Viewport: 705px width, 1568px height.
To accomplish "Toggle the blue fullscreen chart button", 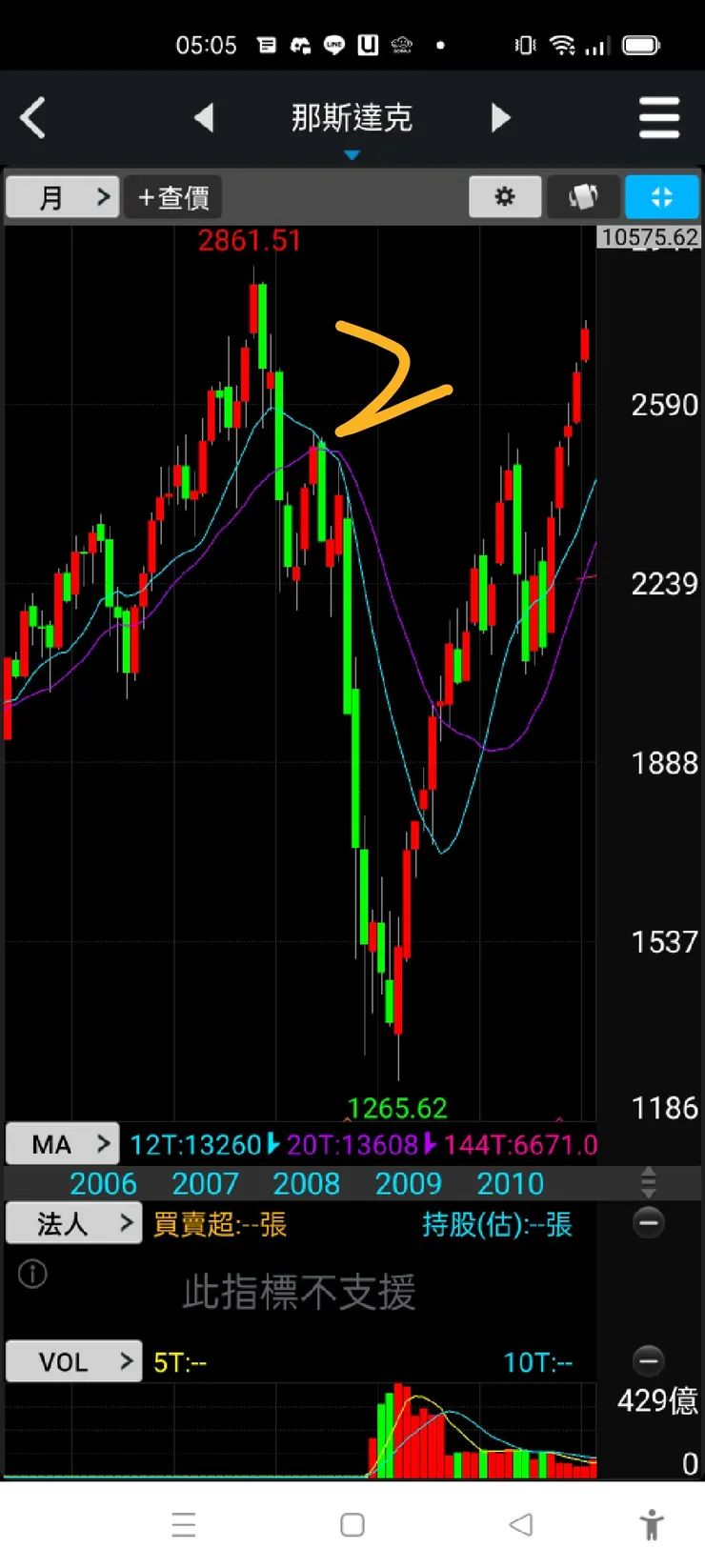I will pyautogui.click(x=661, y=197).
